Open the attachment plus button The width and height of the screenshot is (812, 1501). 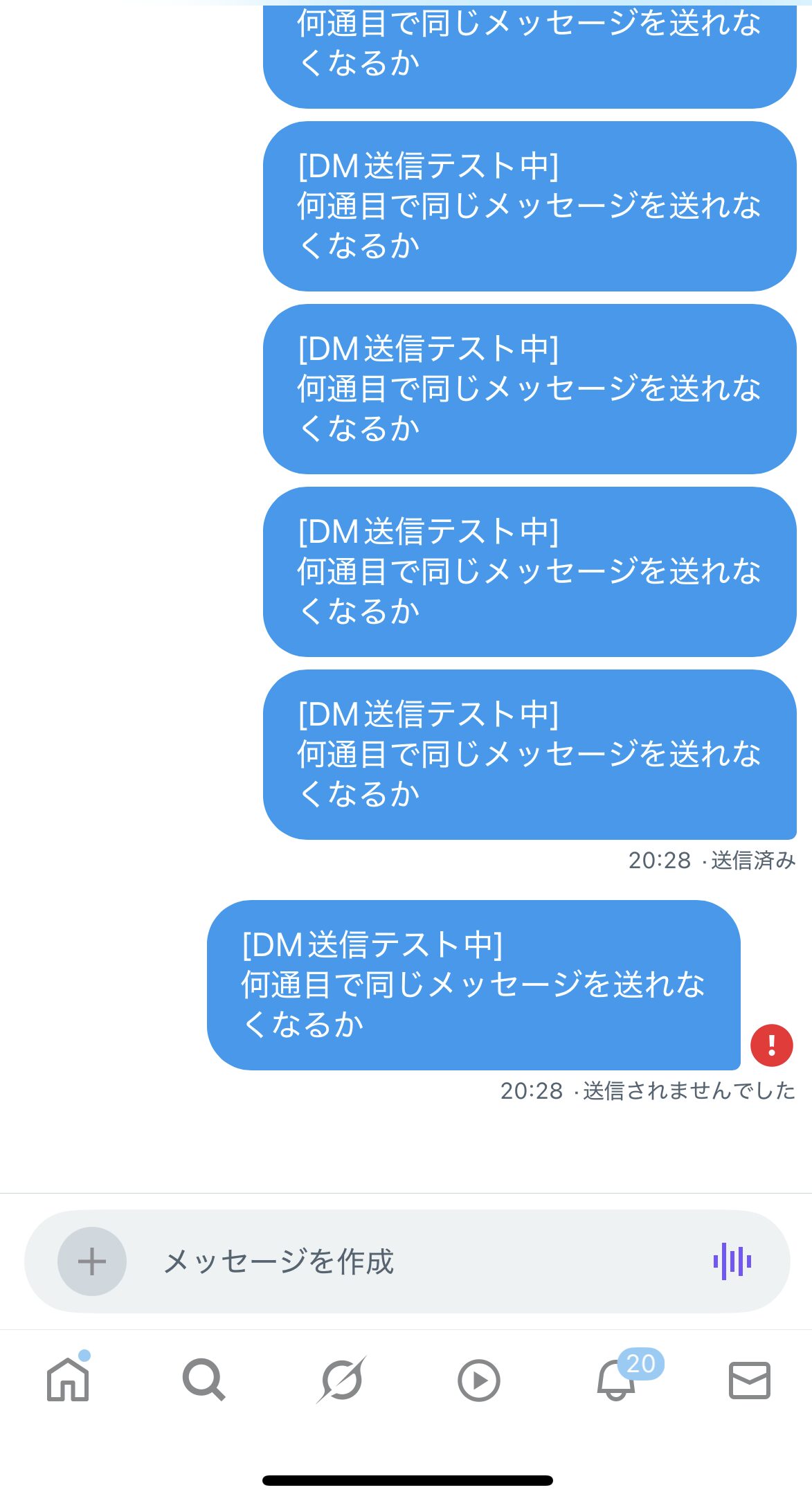click(x=92, y=1261)
